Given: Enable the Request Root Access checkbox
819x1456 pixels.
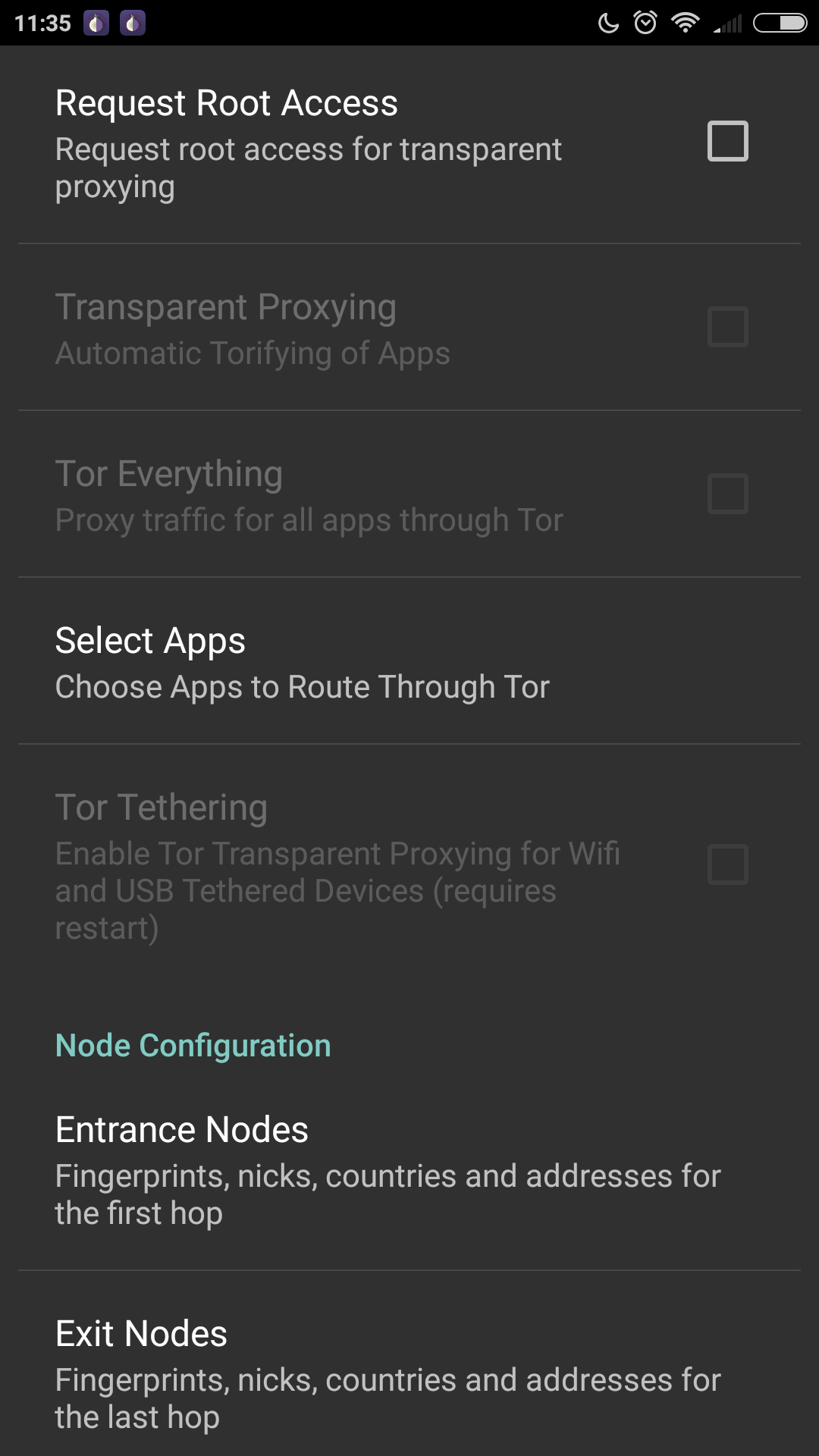Looking at the screenshot, I should tap(727, 141).
